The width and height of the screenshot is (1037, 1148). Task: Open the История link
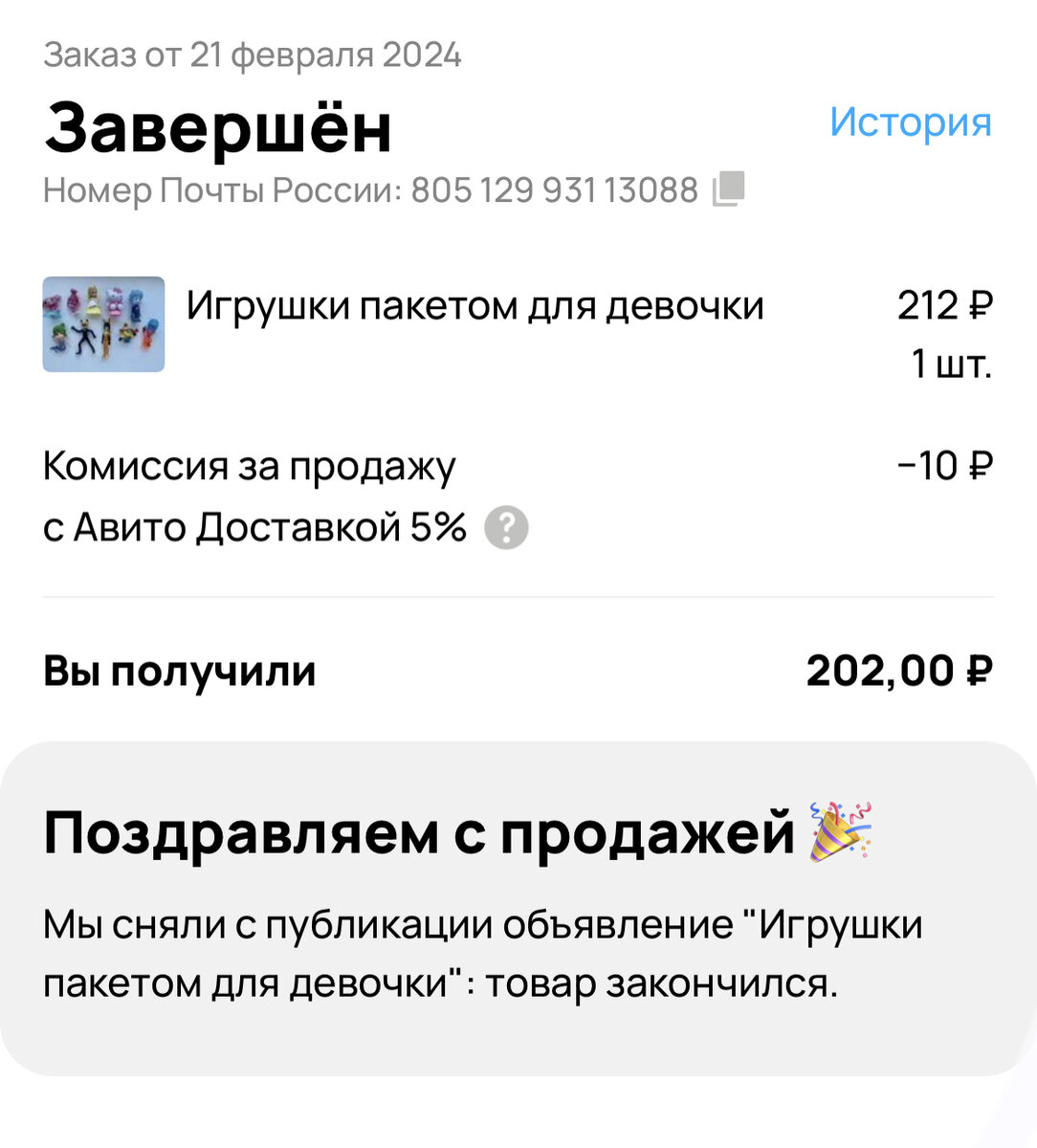[x=911, y=121]
